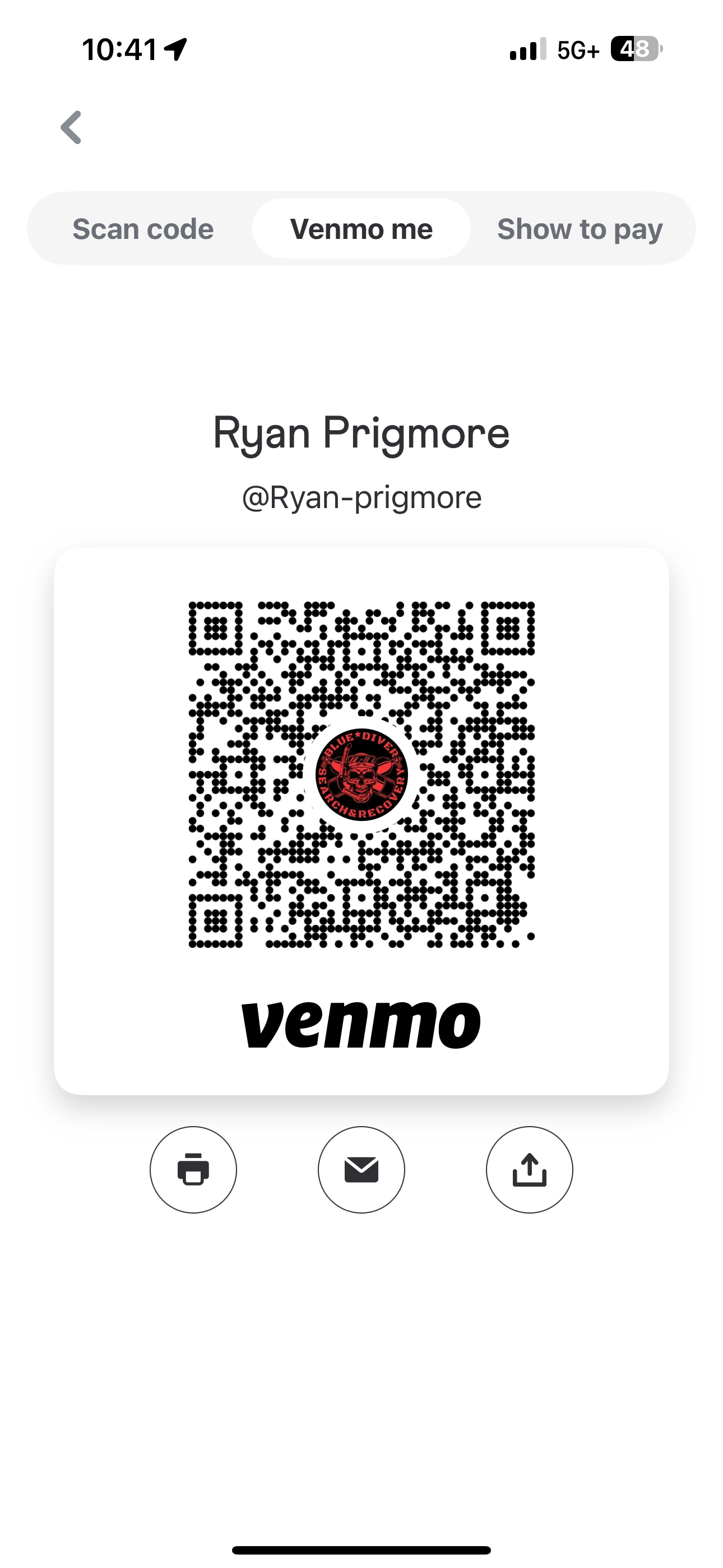This screenshot has height=1568, width=723.
Task: Email the QR code via envelope icon
Action: point(361,1169)
